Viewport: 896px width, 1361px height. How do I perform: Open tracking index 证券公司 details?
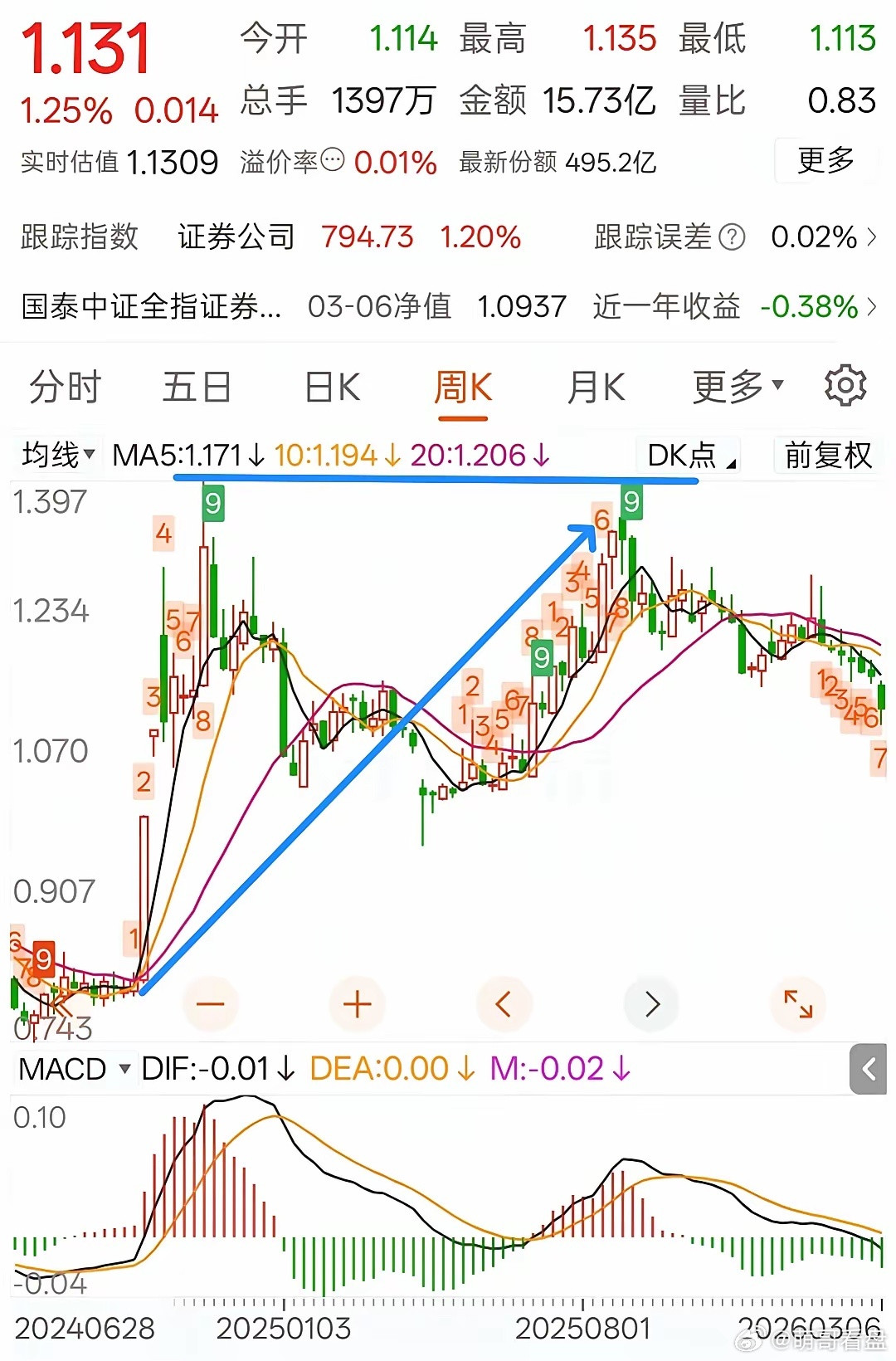coord(235,238)
